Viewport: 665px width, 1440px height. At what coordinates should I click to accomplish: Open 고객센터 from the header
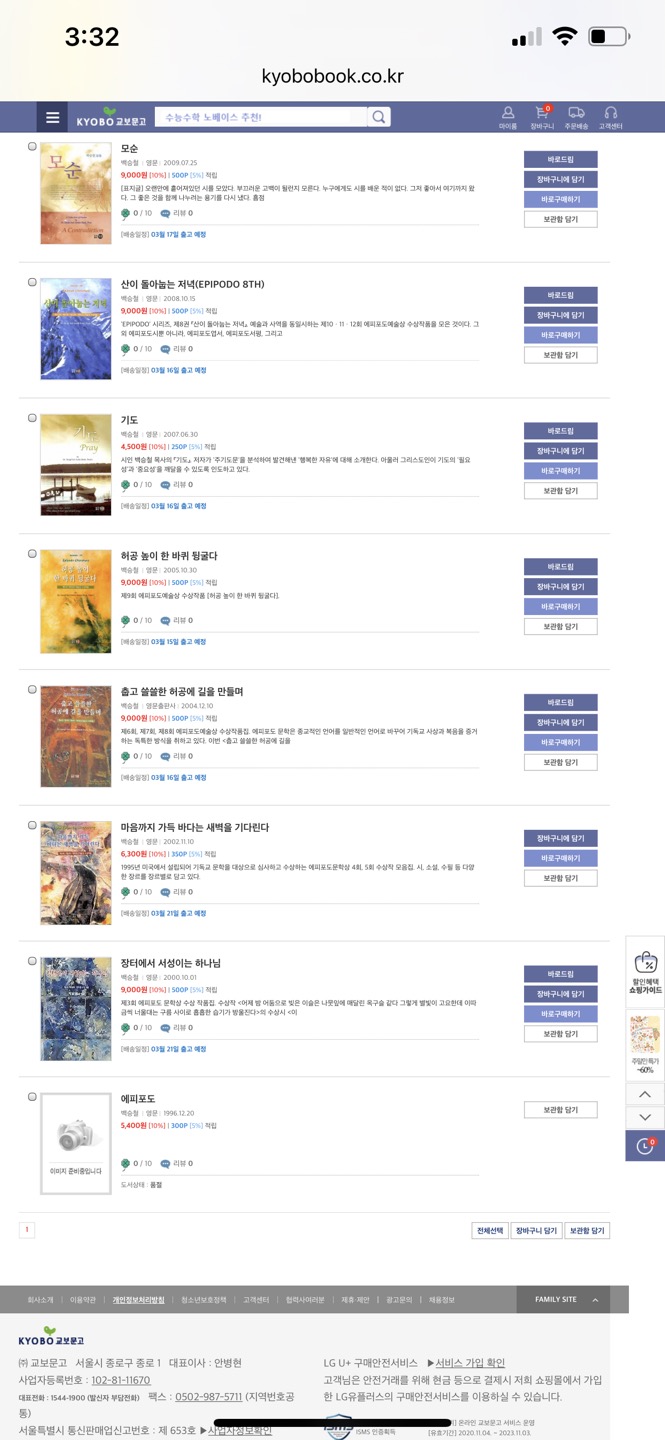coord(610,117)
